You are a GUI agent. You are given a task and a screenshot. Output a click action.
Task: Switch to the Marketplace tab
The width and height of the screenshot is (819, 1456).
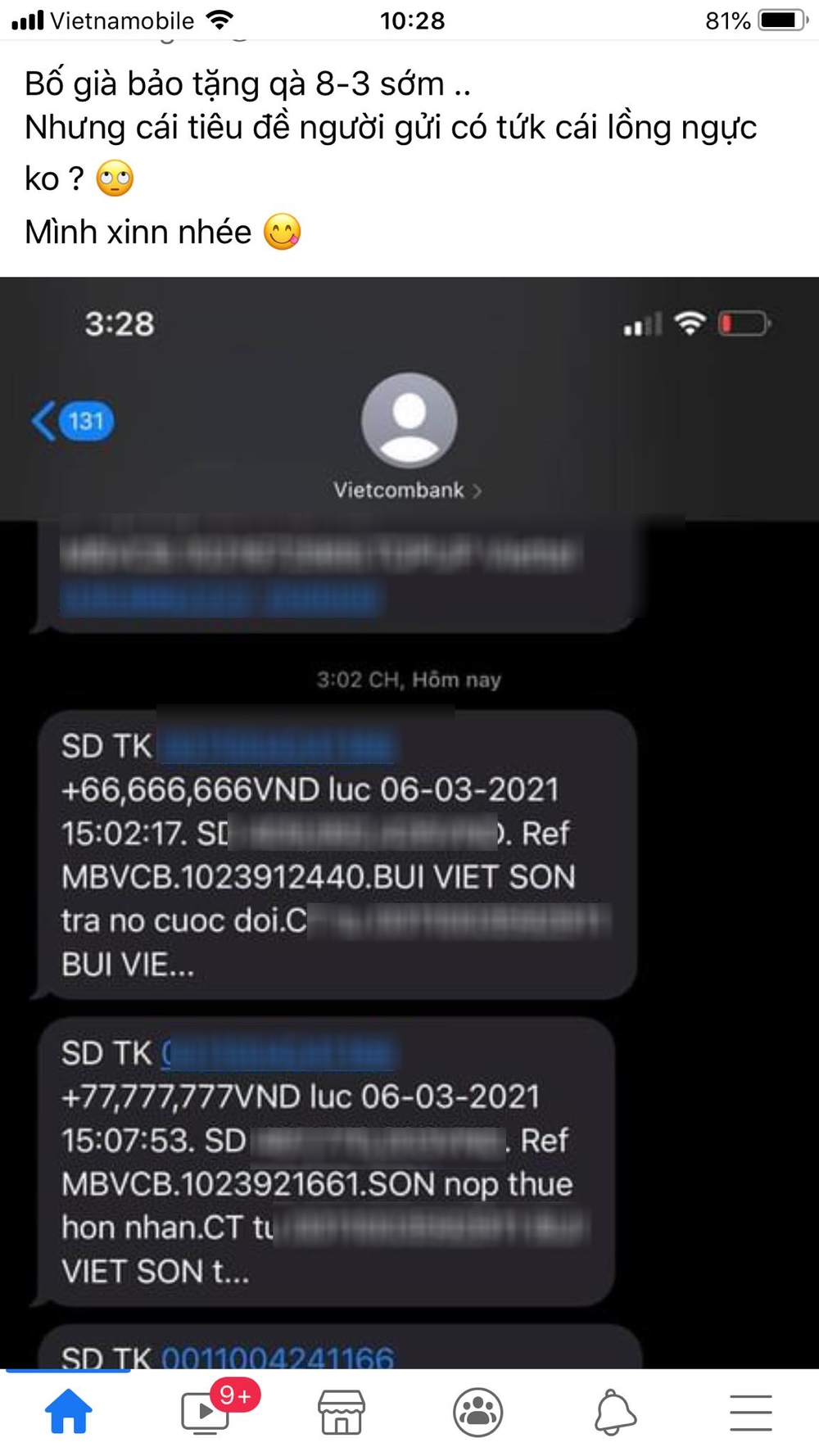pos(341,1412)
